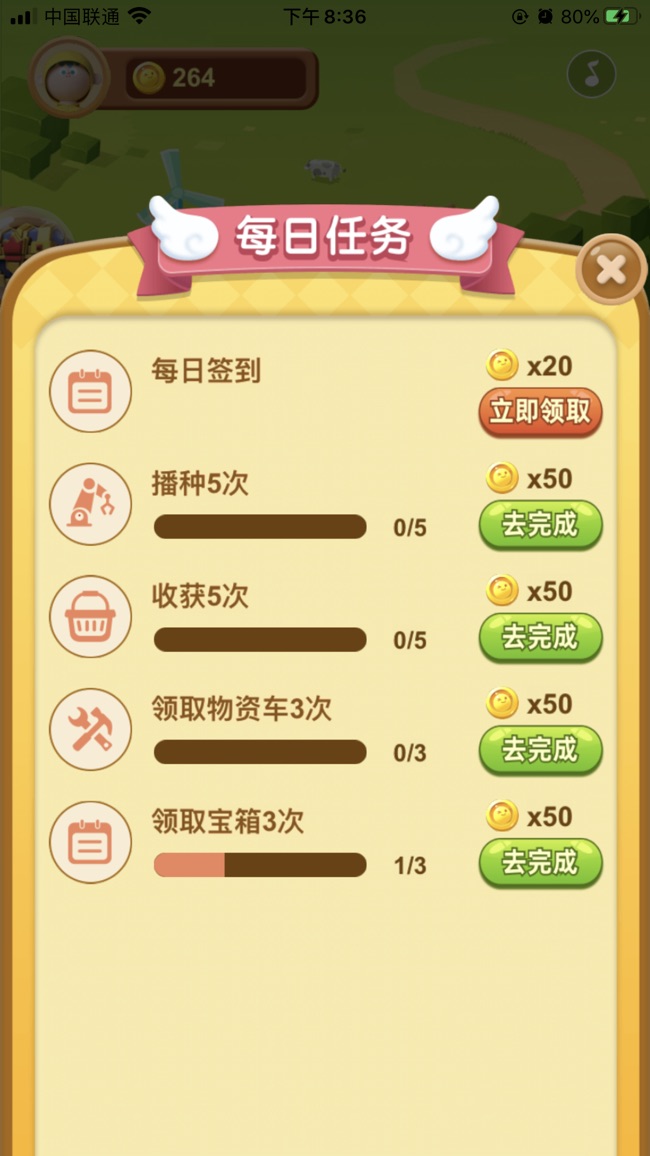Select 去完成 next to 领取宝箱3次
Viewport: 650px width, 1156px height.
[x=540, y=862]
